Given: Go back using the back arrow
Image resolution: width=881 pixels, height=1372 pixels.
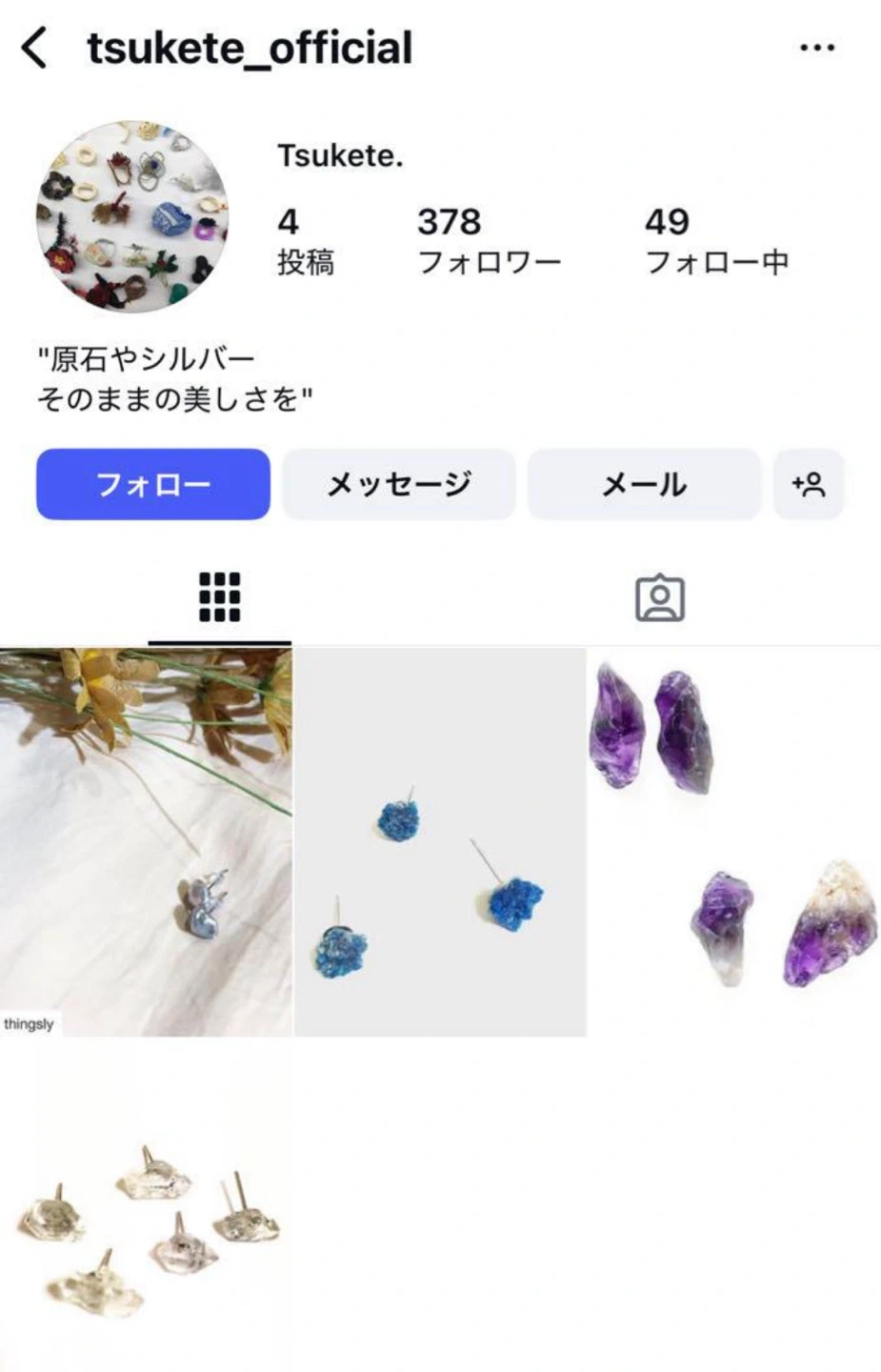Looking at the screenshot, I should pyautogui.click(x=35, y=48).
